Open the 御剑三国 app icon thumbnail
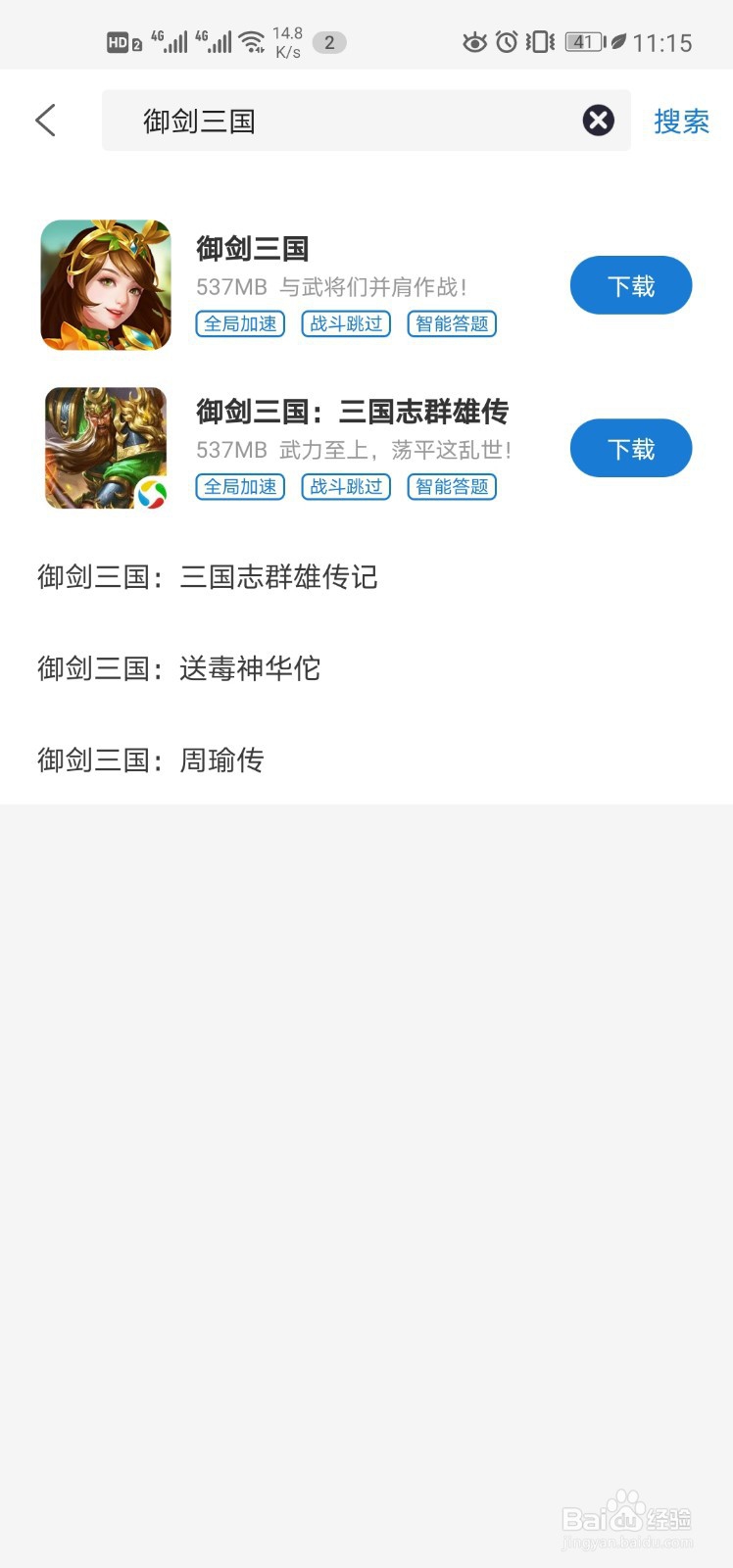Image resolution: width=733 pixels, height=1568 pixels. [104, 285]
